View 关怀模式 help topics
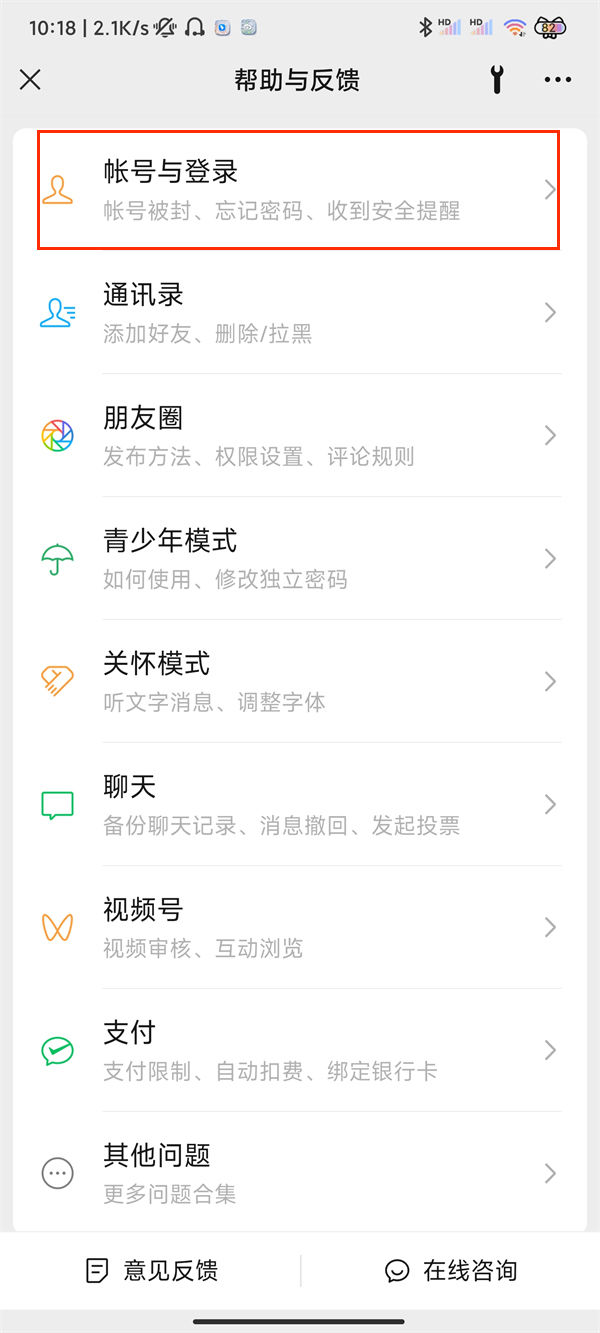 point(300,682)
